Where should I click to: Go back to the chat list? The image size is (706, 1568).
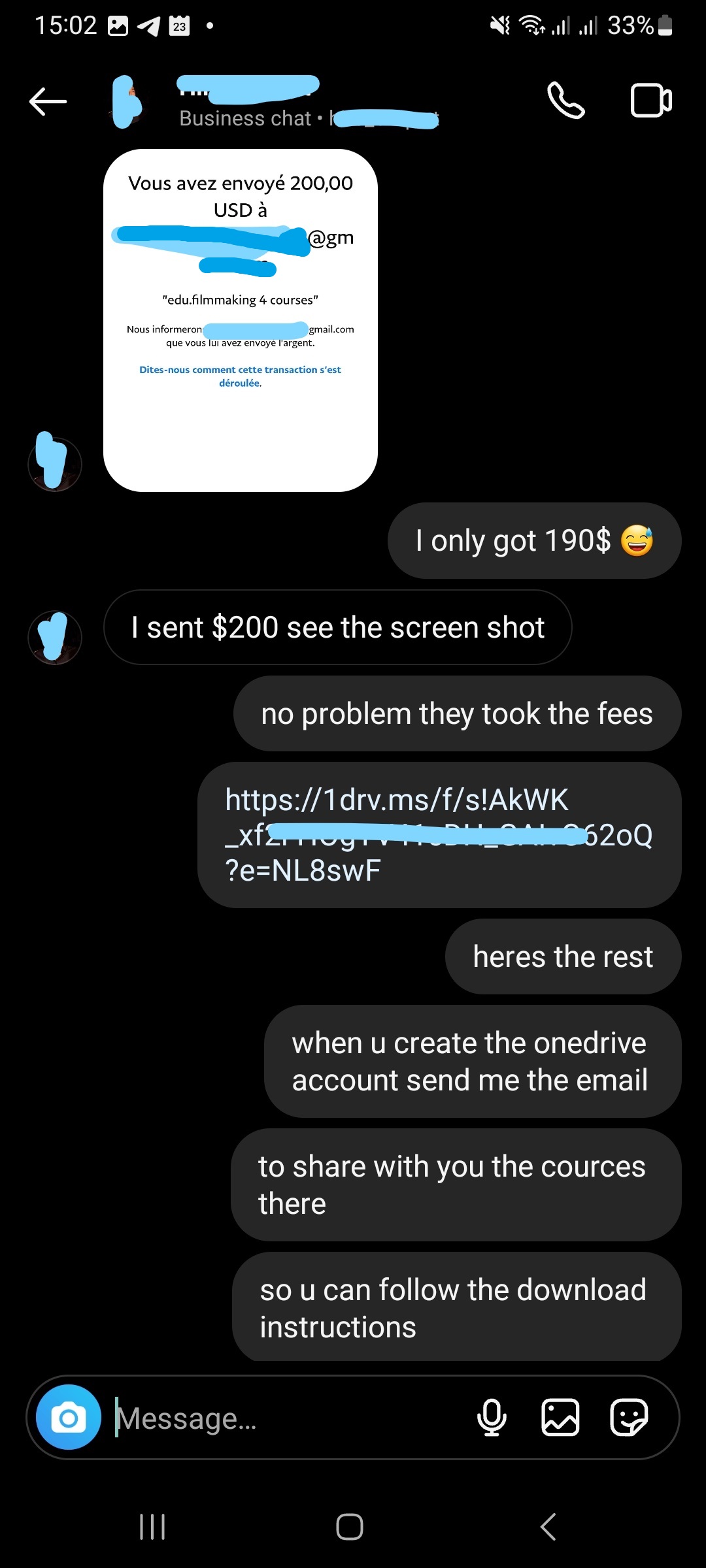point(48,101)
